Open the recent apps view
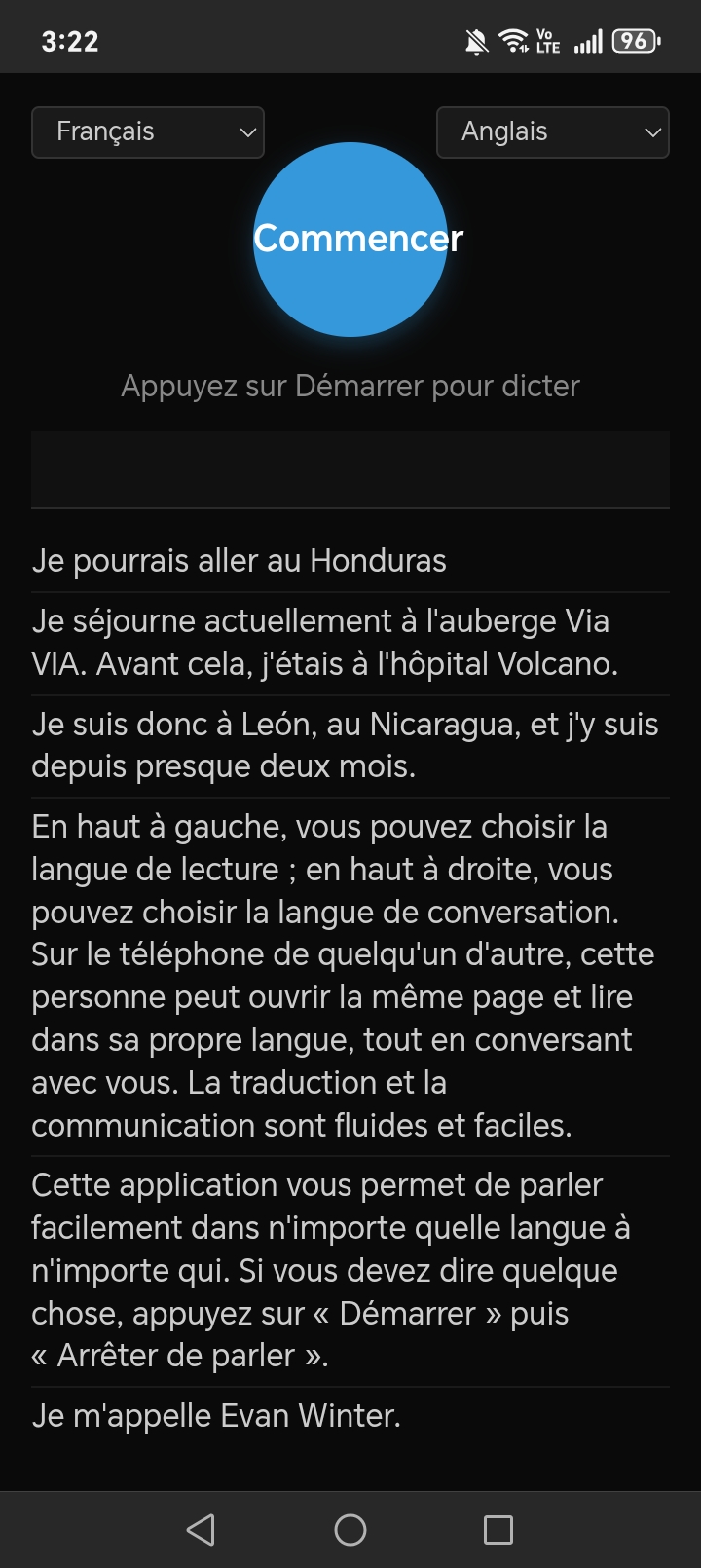This screenshot has height=1568, width=701. 498,1530
